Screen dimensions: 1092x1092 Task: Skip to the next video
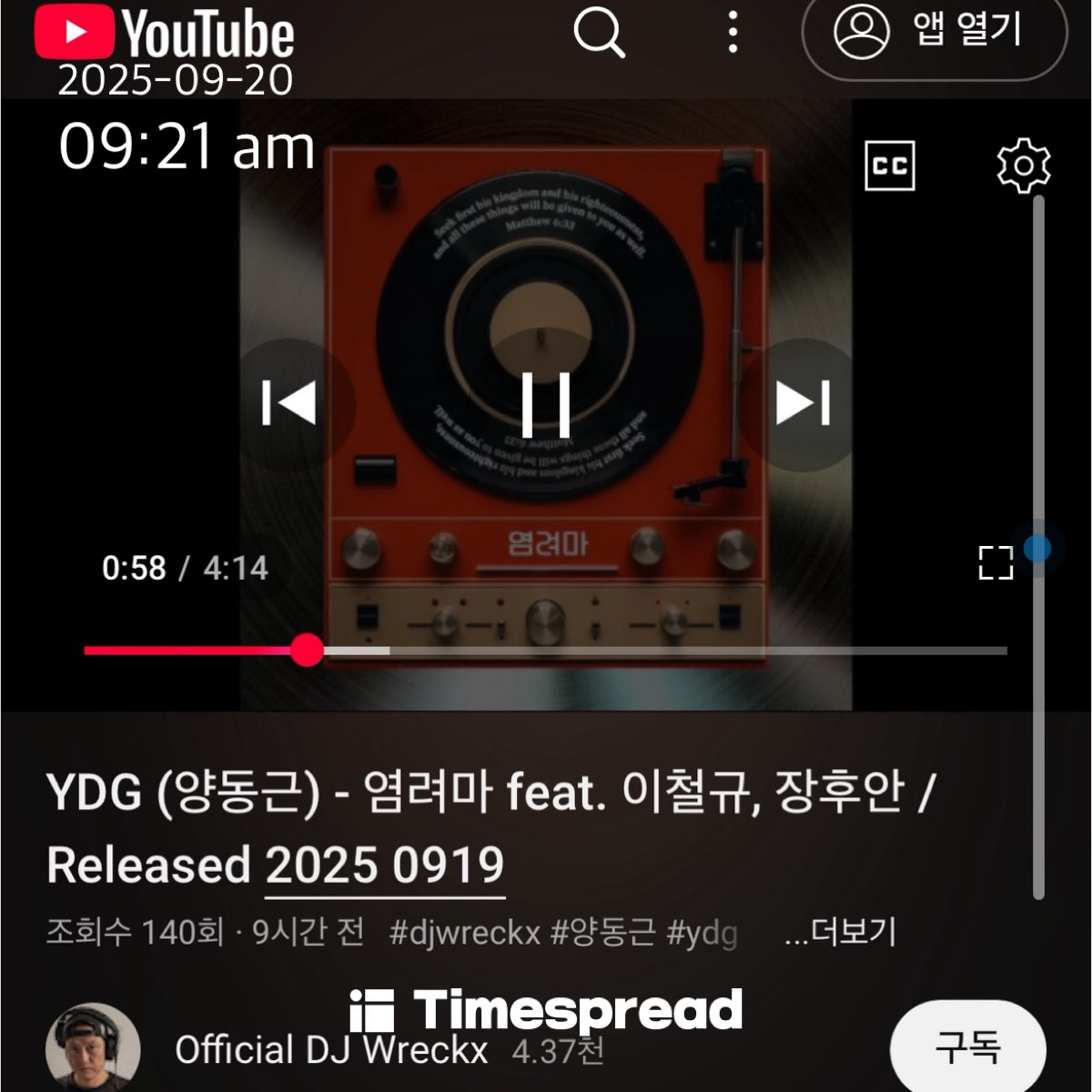803,402
